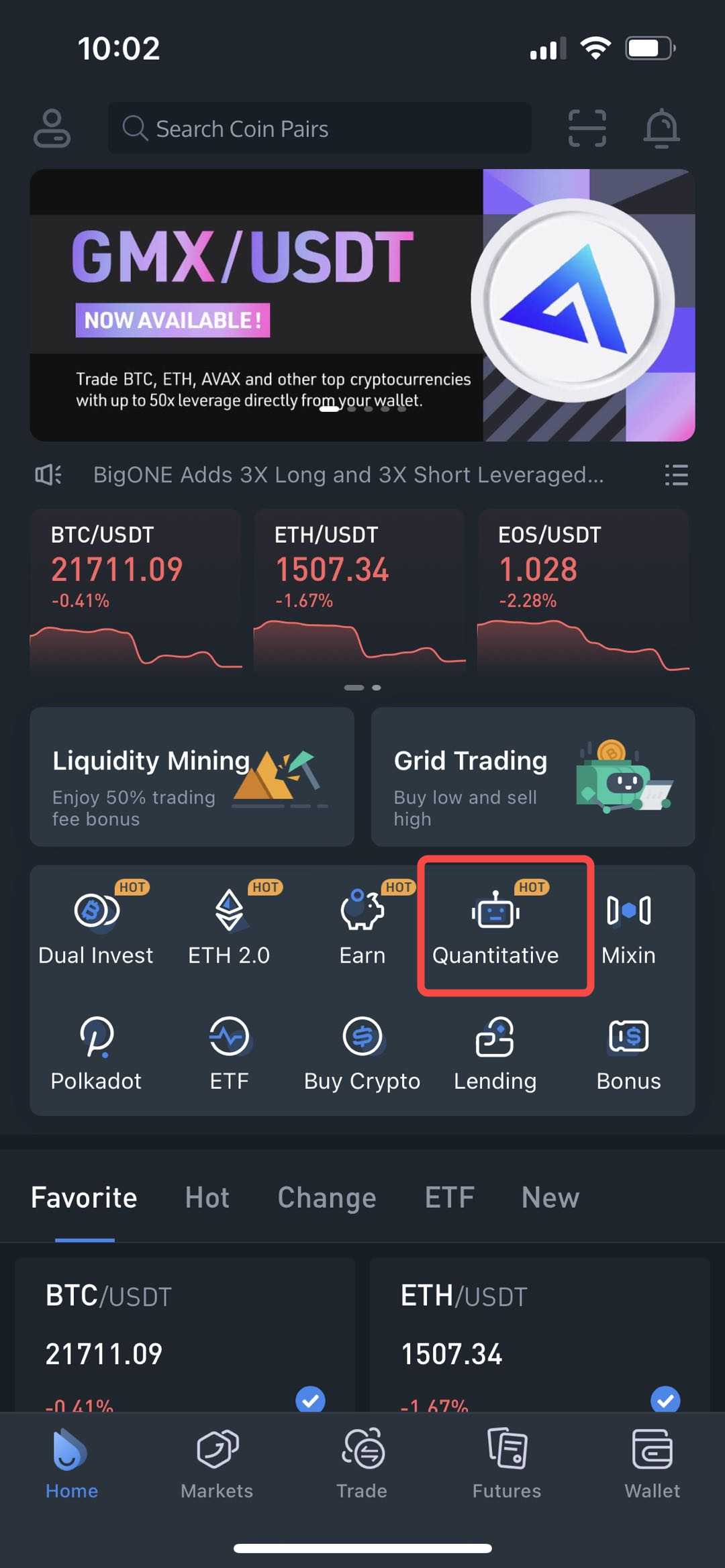The height and width of the screenshot is (1568, 725).
Task: Go to the Futures tab
Action: pyautogui.click(x=507, y=1463)
